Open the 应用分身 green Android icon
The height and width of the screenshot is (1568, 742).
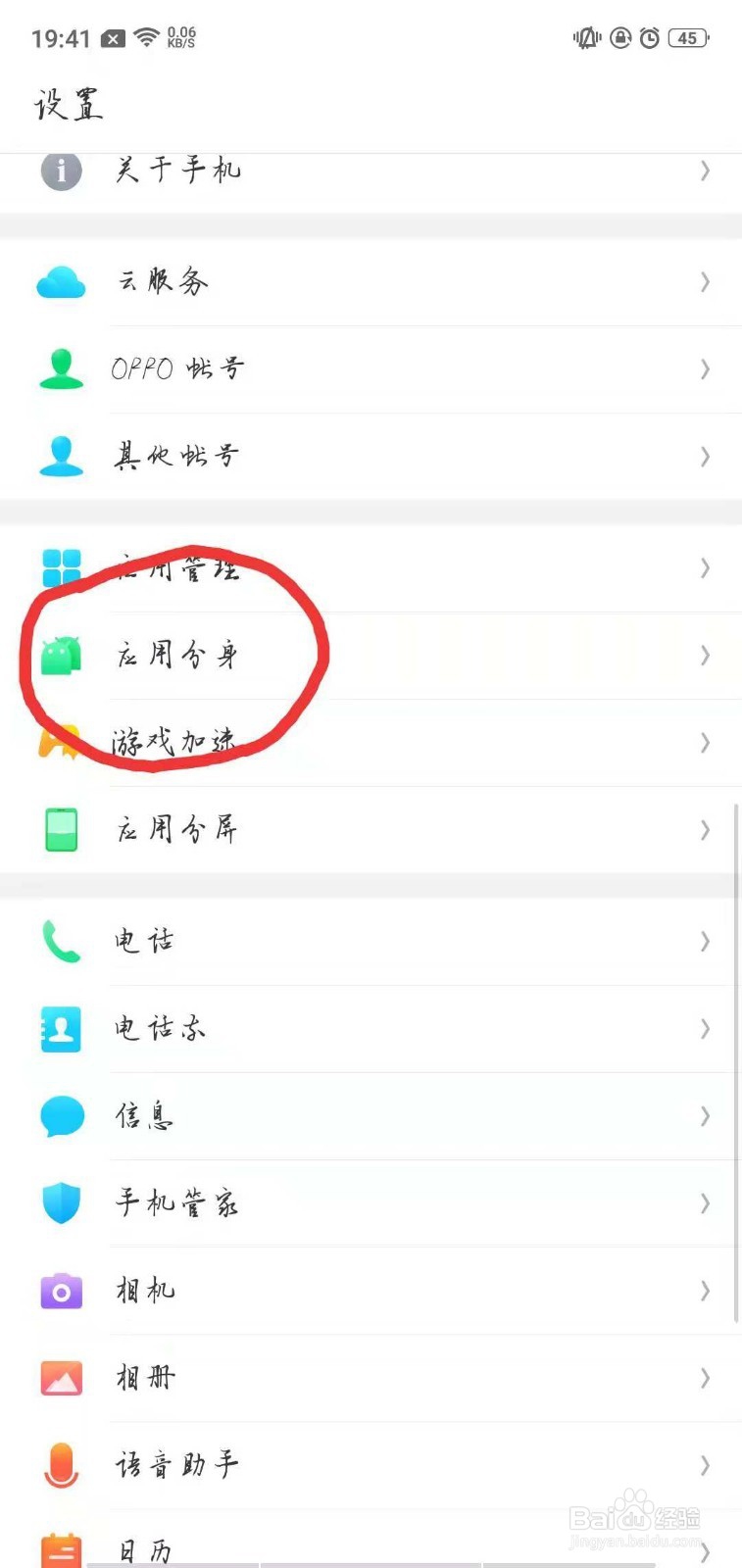click(x=61, y=655)
